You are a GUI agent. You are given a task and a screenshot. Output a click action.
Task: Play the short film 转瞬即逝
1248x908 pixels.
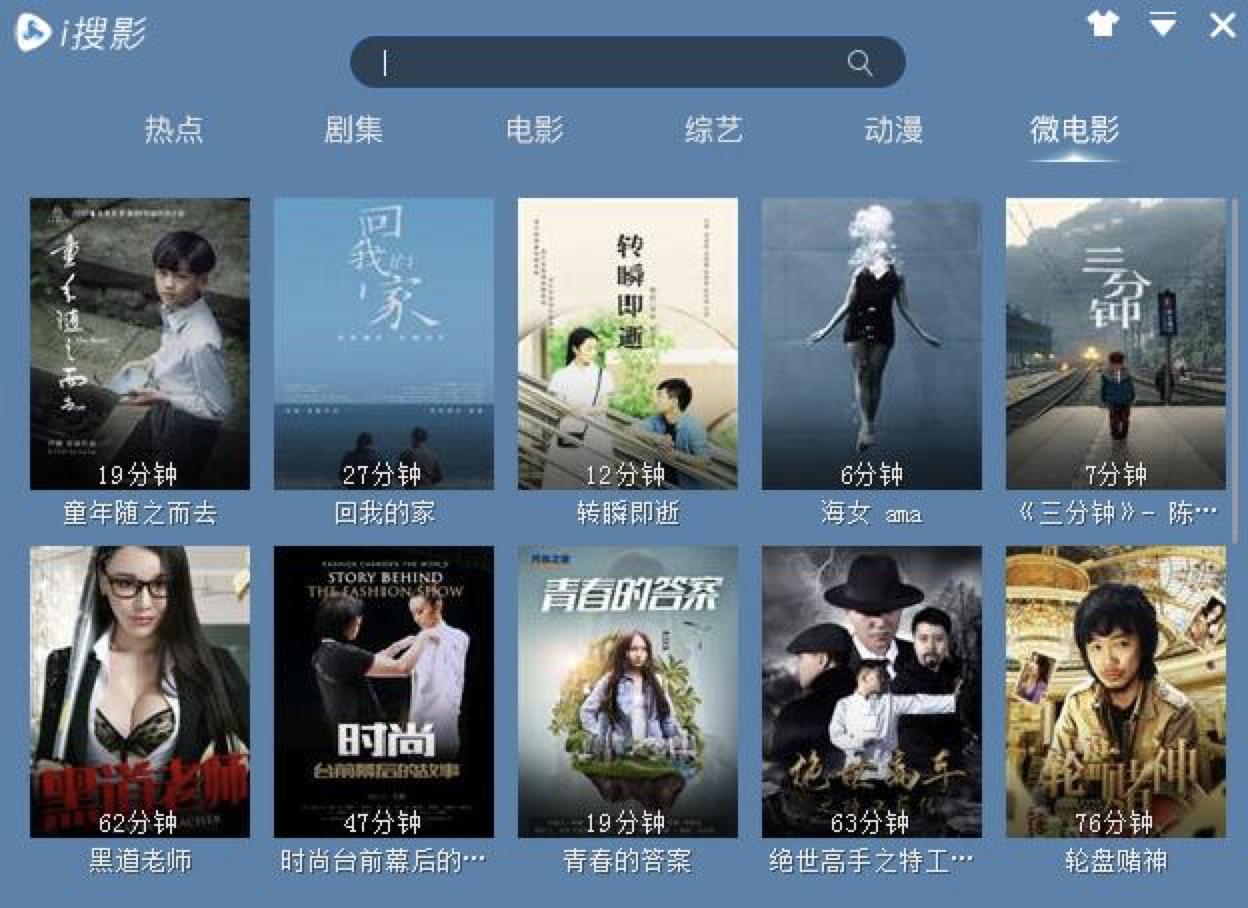[628, 343]
